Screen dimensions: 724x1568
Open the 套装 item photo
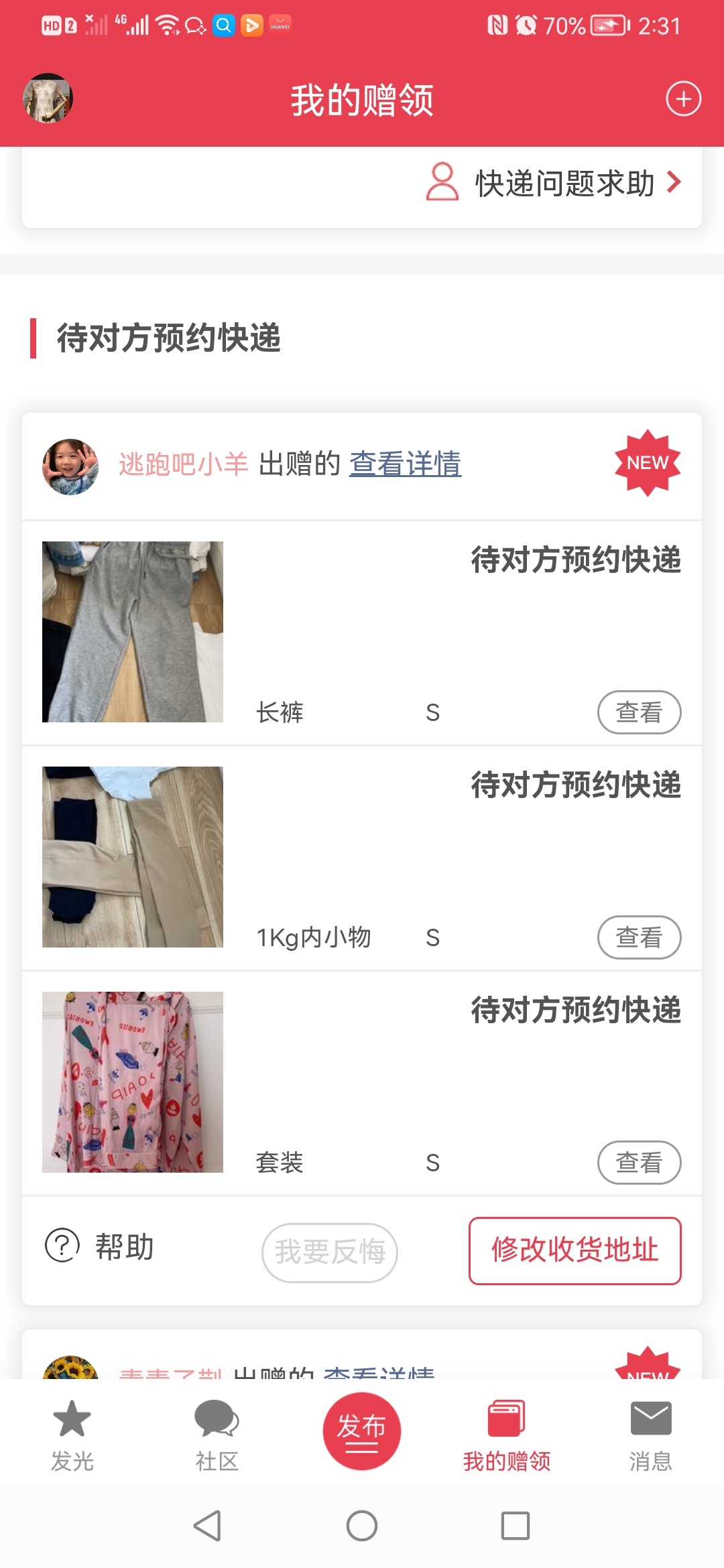click(133, 1082)
